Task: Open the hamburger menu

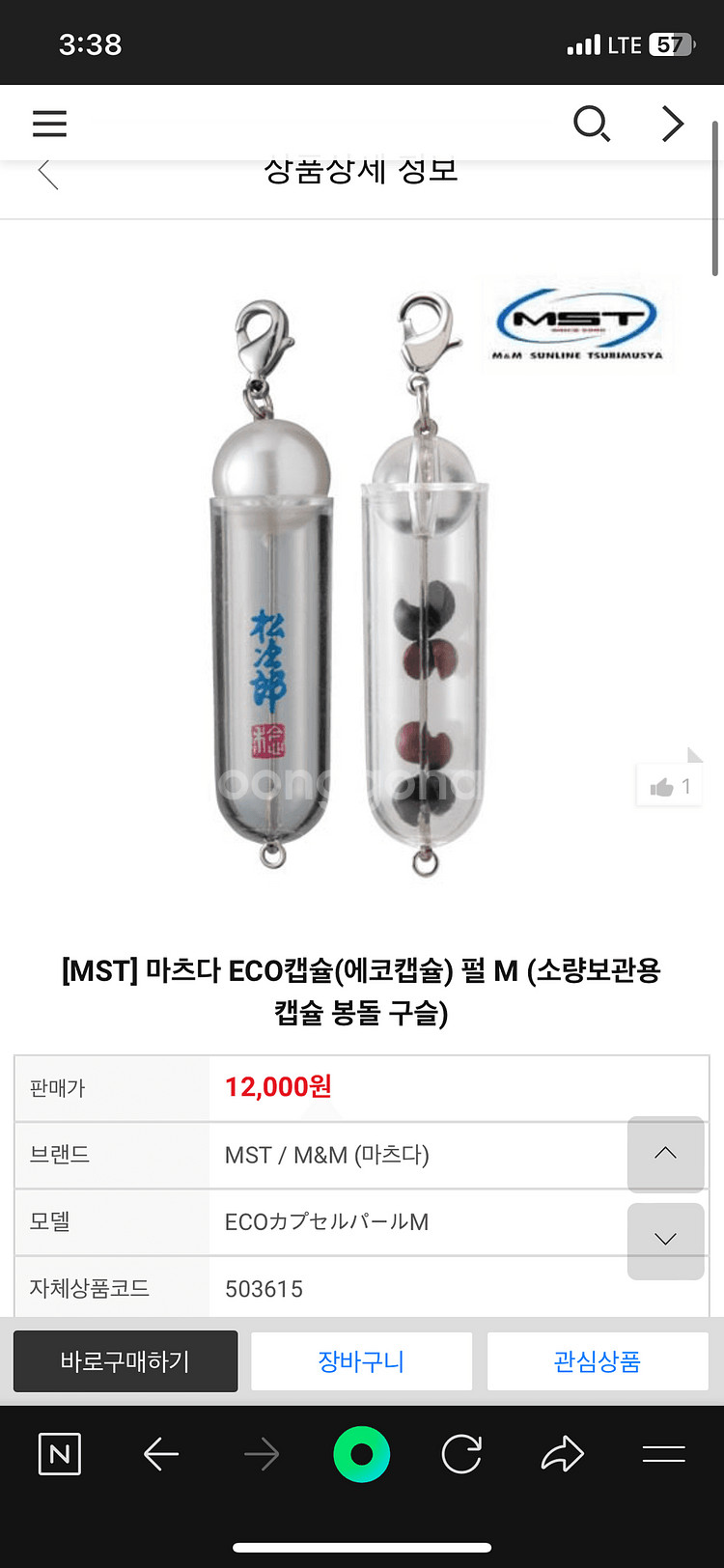Action: click(x=49, y=124)
